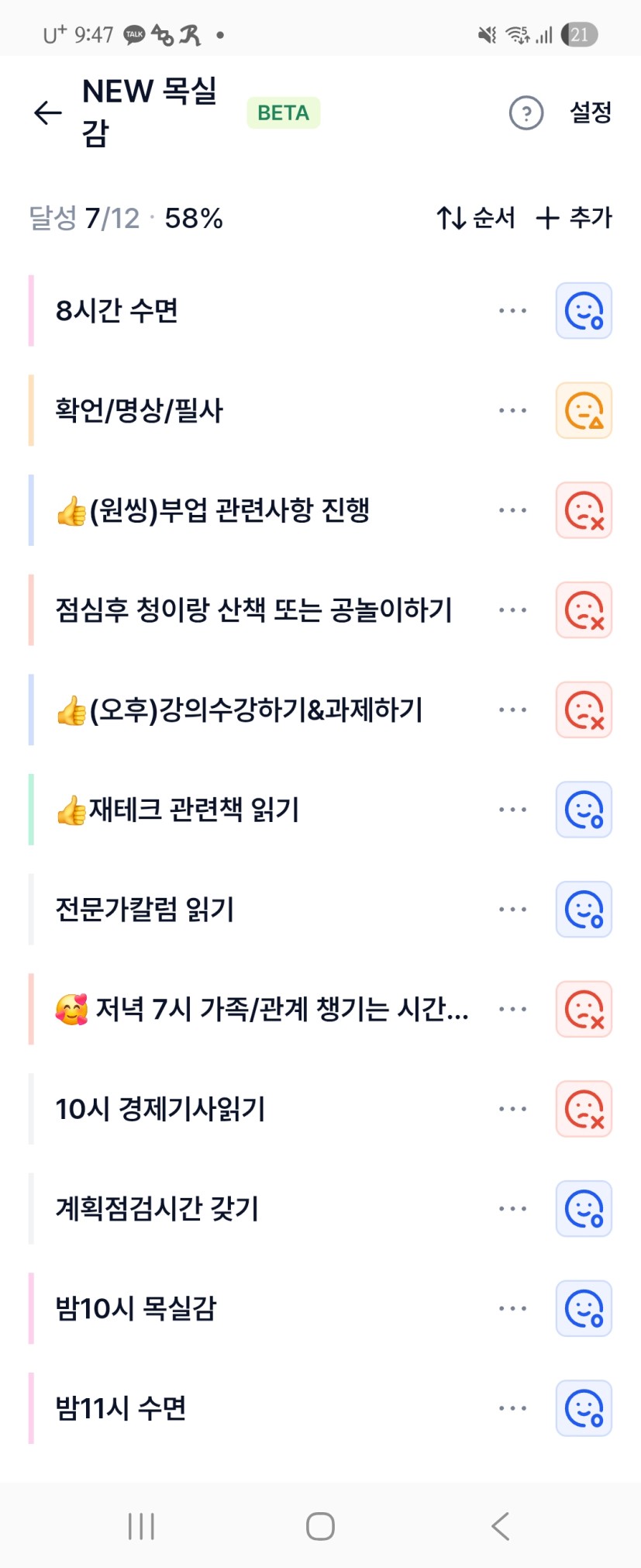The image size is (641, 1568).
Task: Open options menu for 8시간 수면
Action: coord(512,311)
